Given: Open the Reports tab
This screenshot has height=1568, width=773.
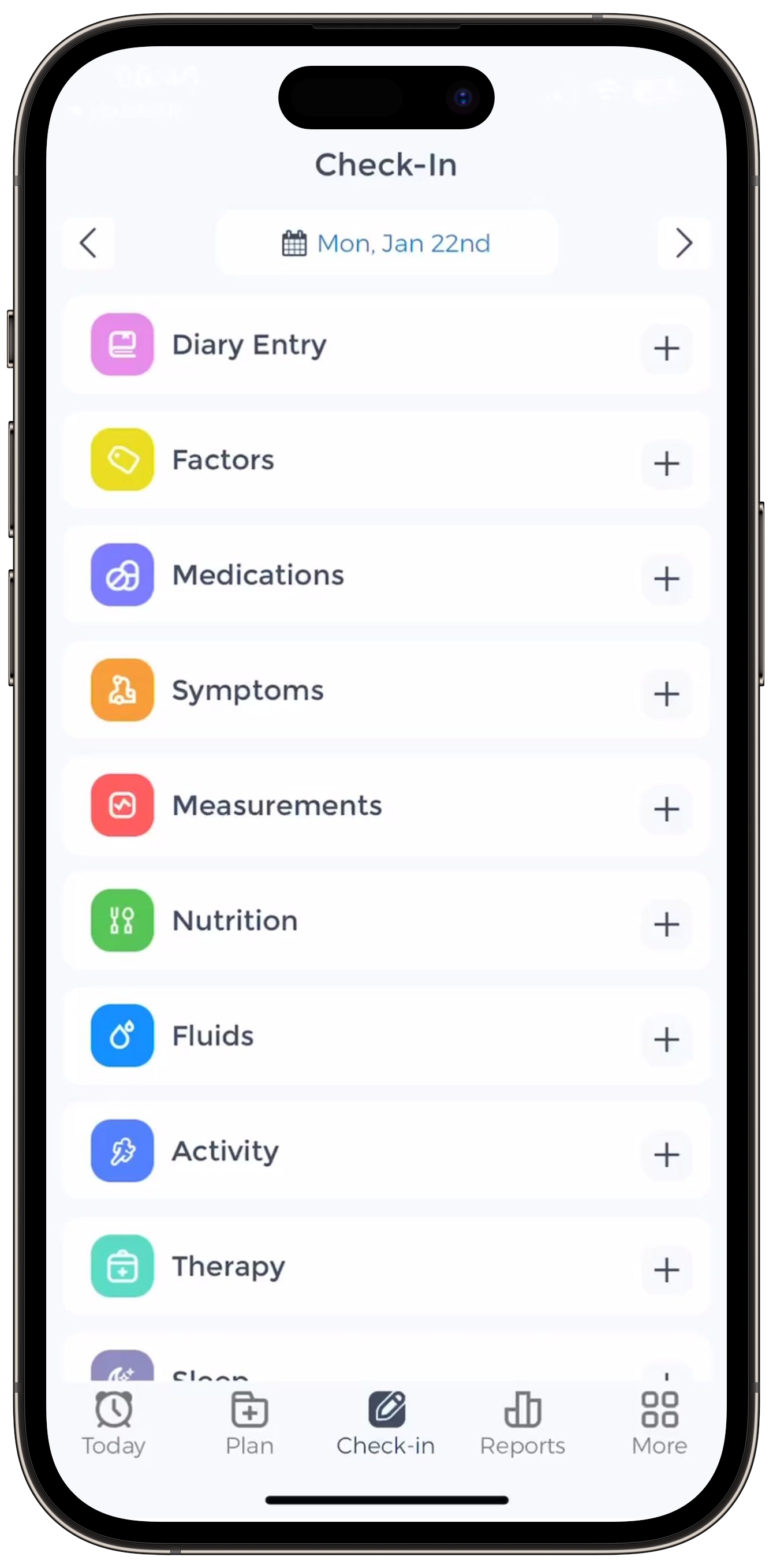Looking at the screenshot, I should pyautogui.click(x=522, y=1424).
